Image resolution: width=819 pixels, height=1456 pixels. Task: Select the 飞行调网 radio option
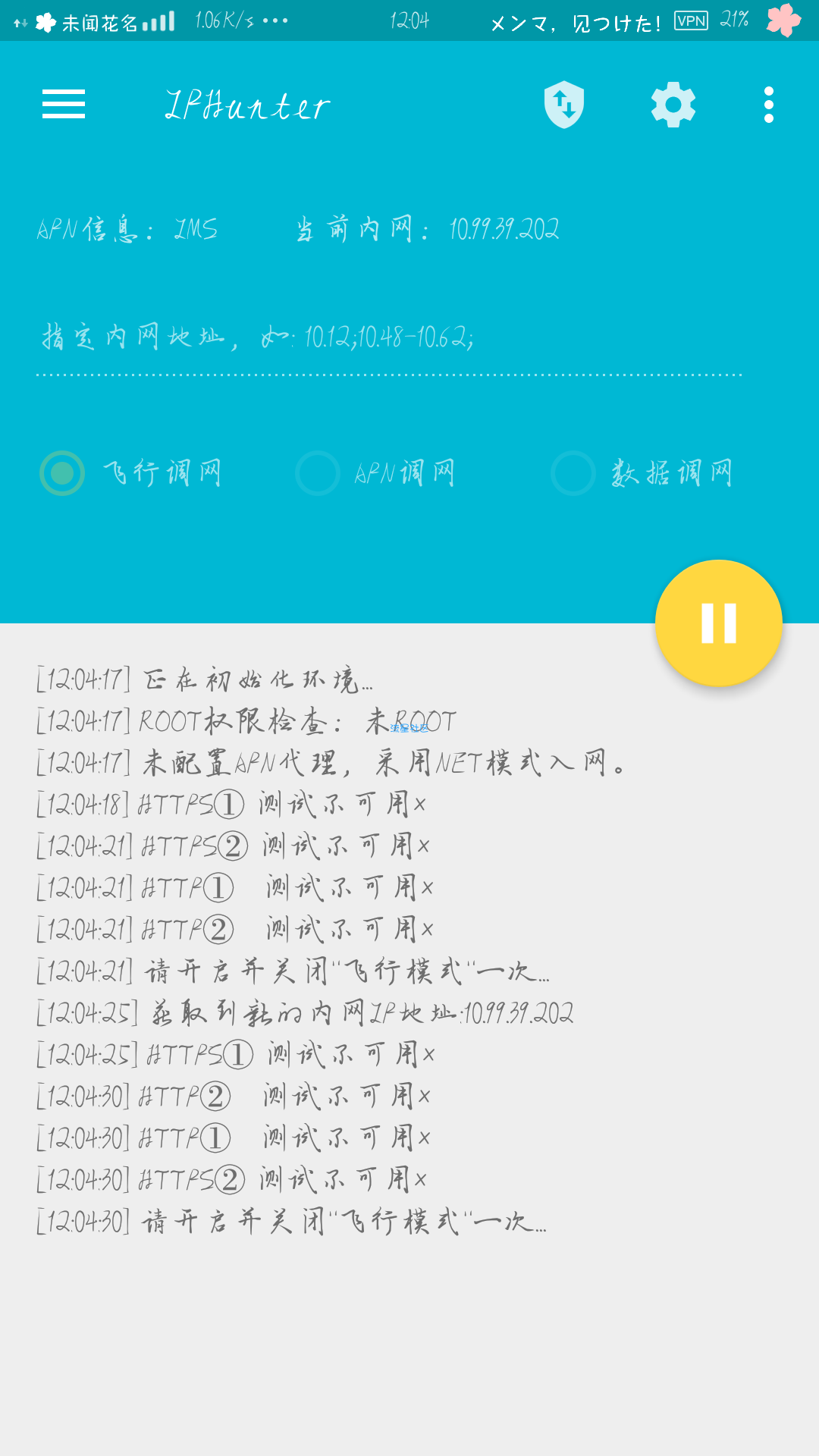click(x=62, y=473)
